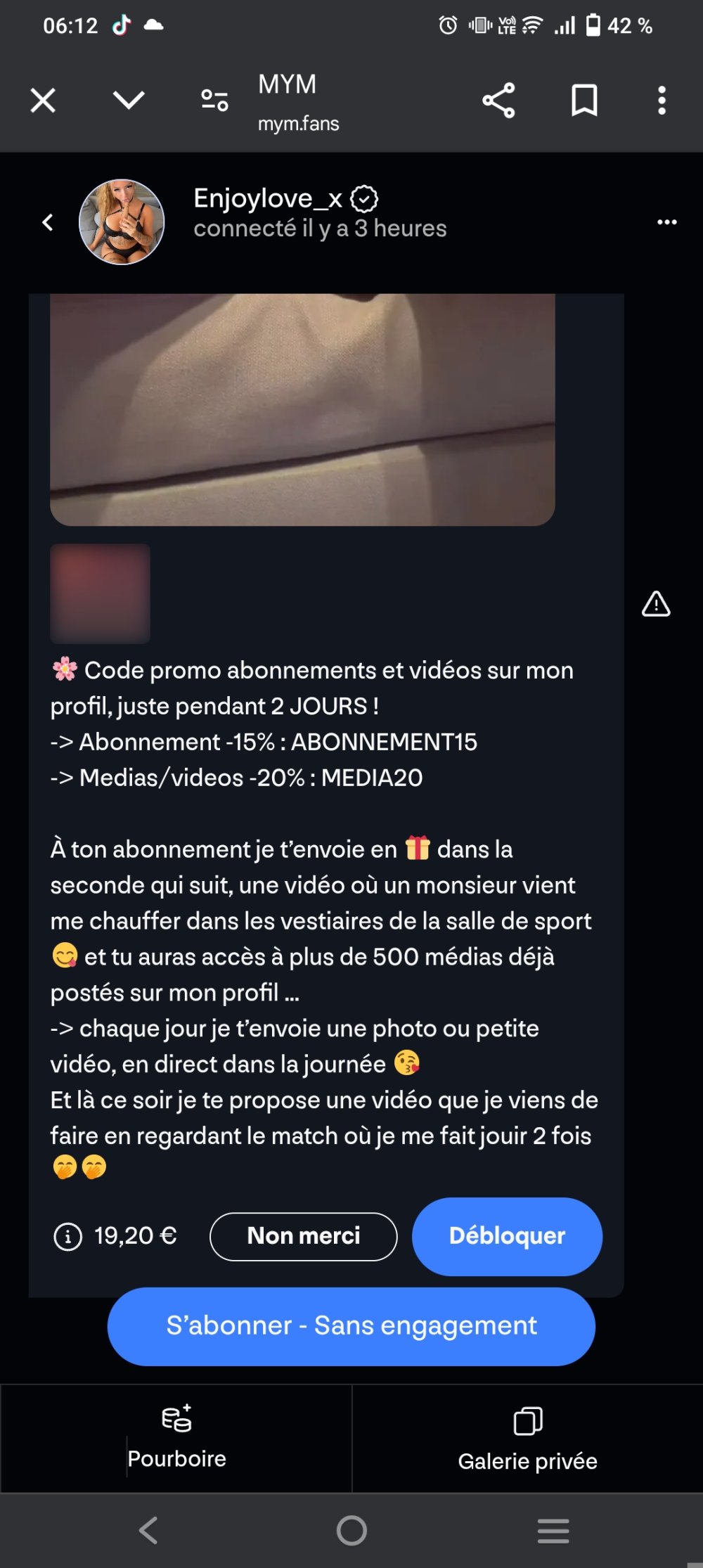Minimize the browser with the down chevron
The image size is (703, 1568).
[x=129, y=101]
